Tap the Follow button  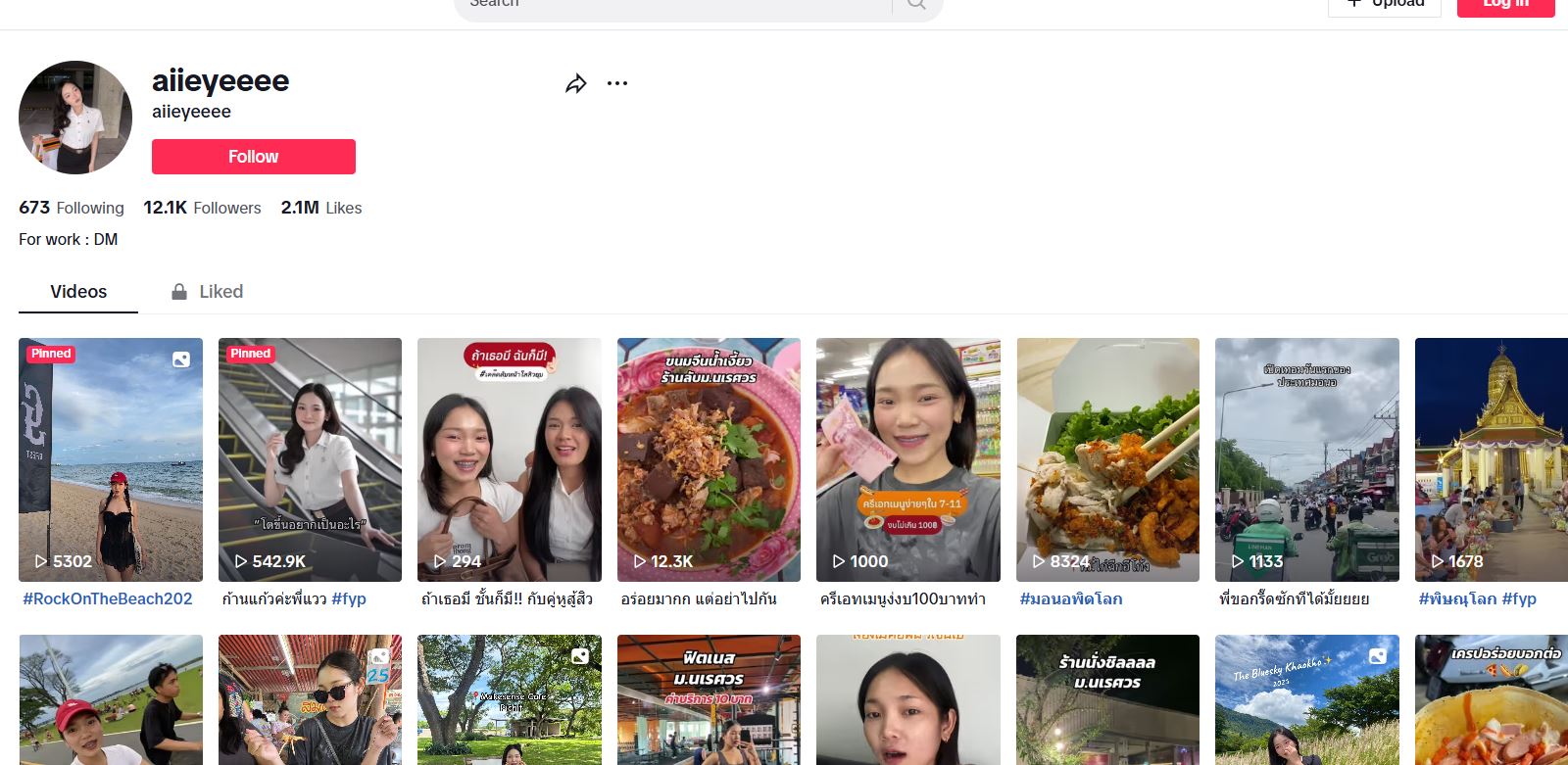253,157
